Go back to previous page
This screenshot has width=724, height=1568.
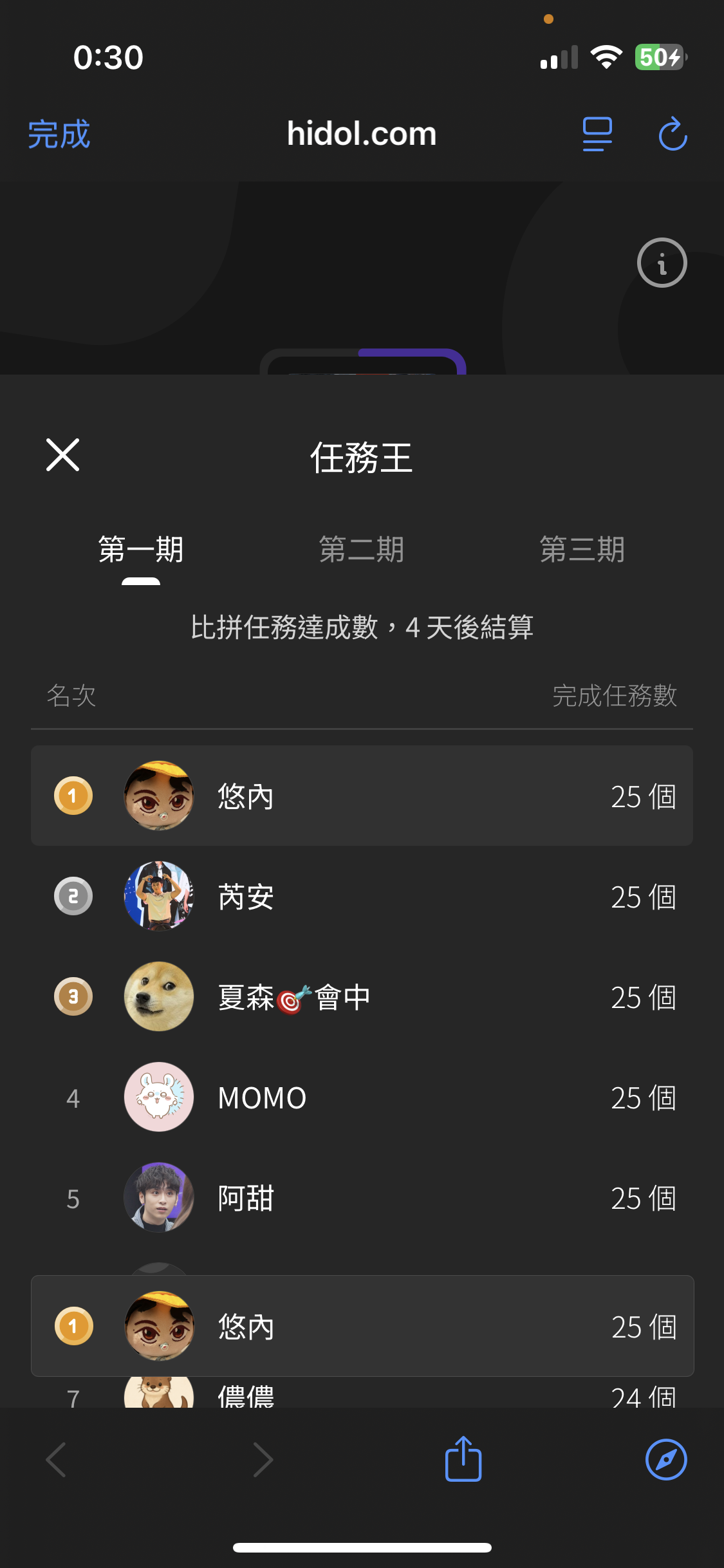[57, 1459]
